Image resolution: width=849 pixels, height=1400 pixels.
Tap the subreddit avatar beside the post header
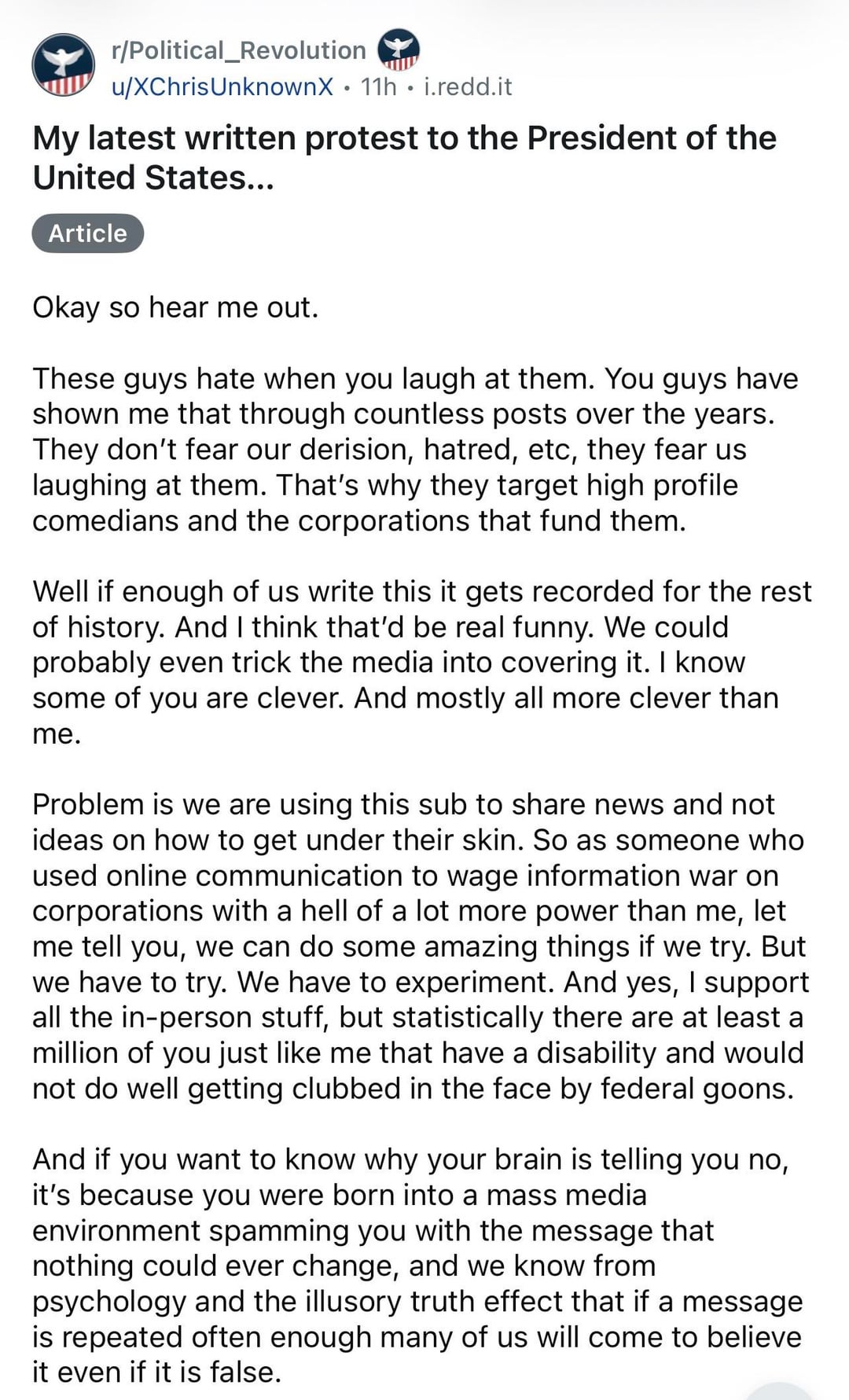(64, 64)
